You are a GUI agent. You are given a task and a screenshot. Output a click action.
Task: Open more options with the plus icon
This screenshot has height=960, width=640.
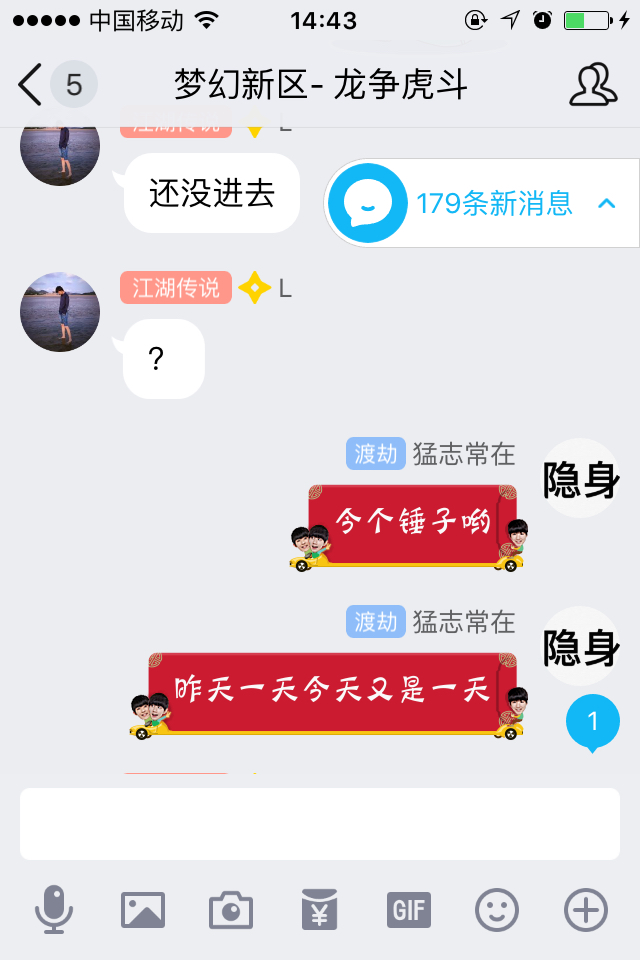[585, 910]
